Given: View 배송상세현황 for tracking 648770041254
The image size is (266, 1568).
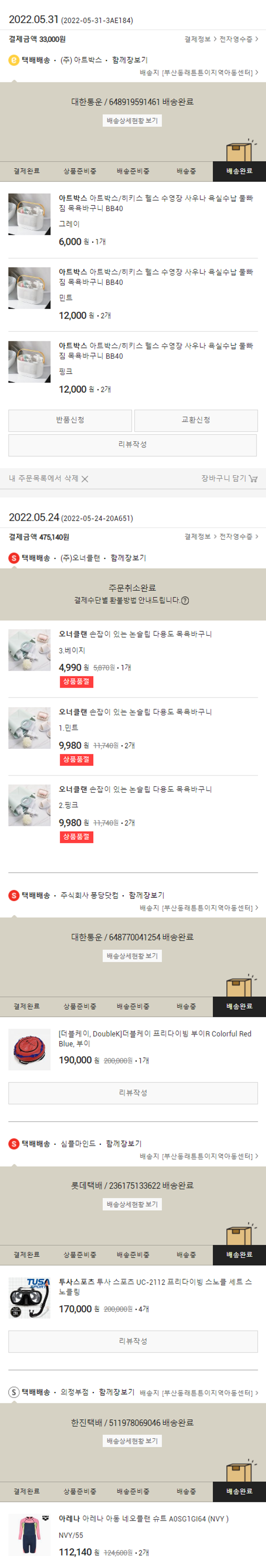Looking at the screenshot, I should click(x=132, y=956).
